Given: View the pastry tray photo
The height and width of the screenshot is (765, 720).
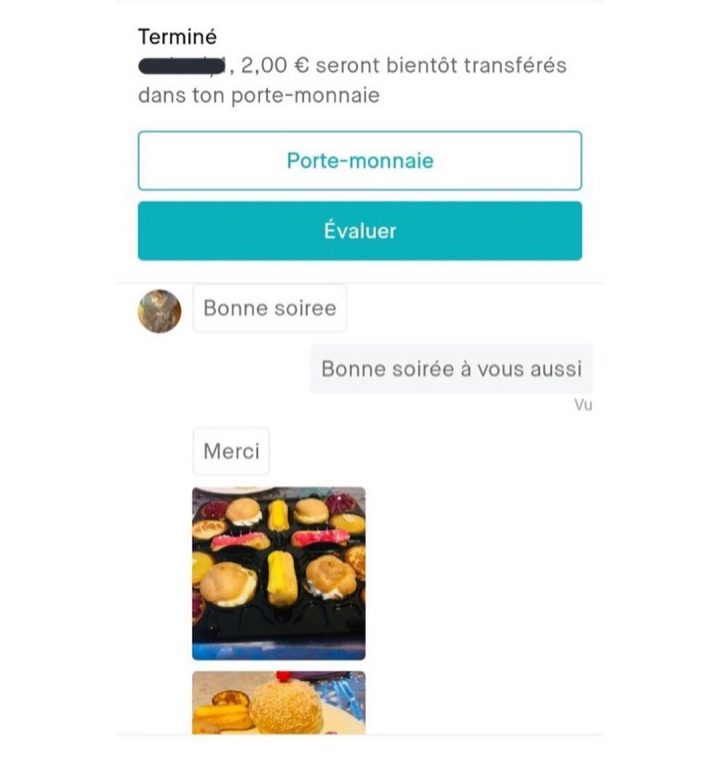Looking at the screenshot, I should [x=279, y=573].
